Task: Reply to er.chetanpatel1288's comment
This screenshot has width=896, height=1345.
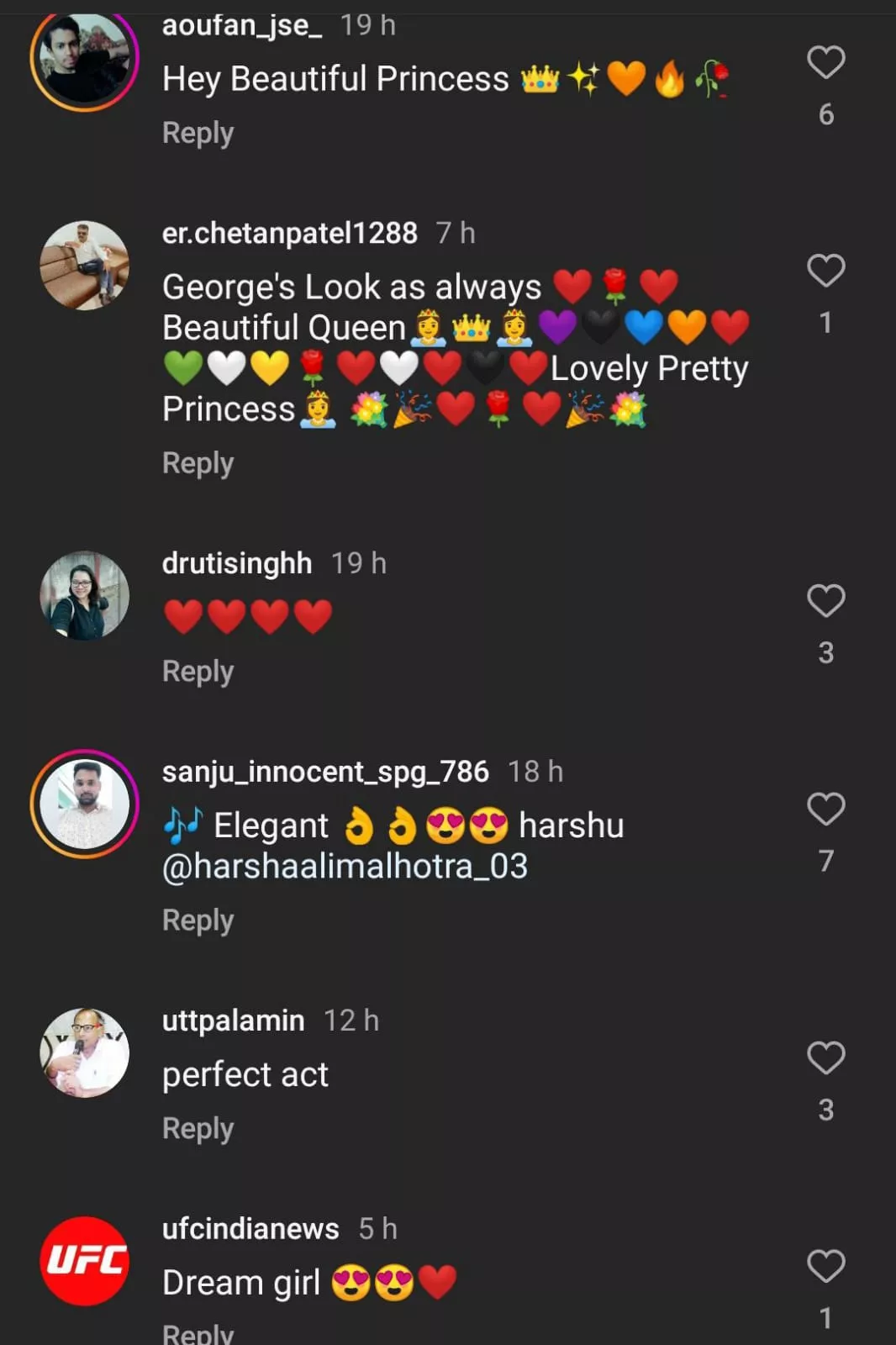Action: pyautogui.click(x=198, y=463)
